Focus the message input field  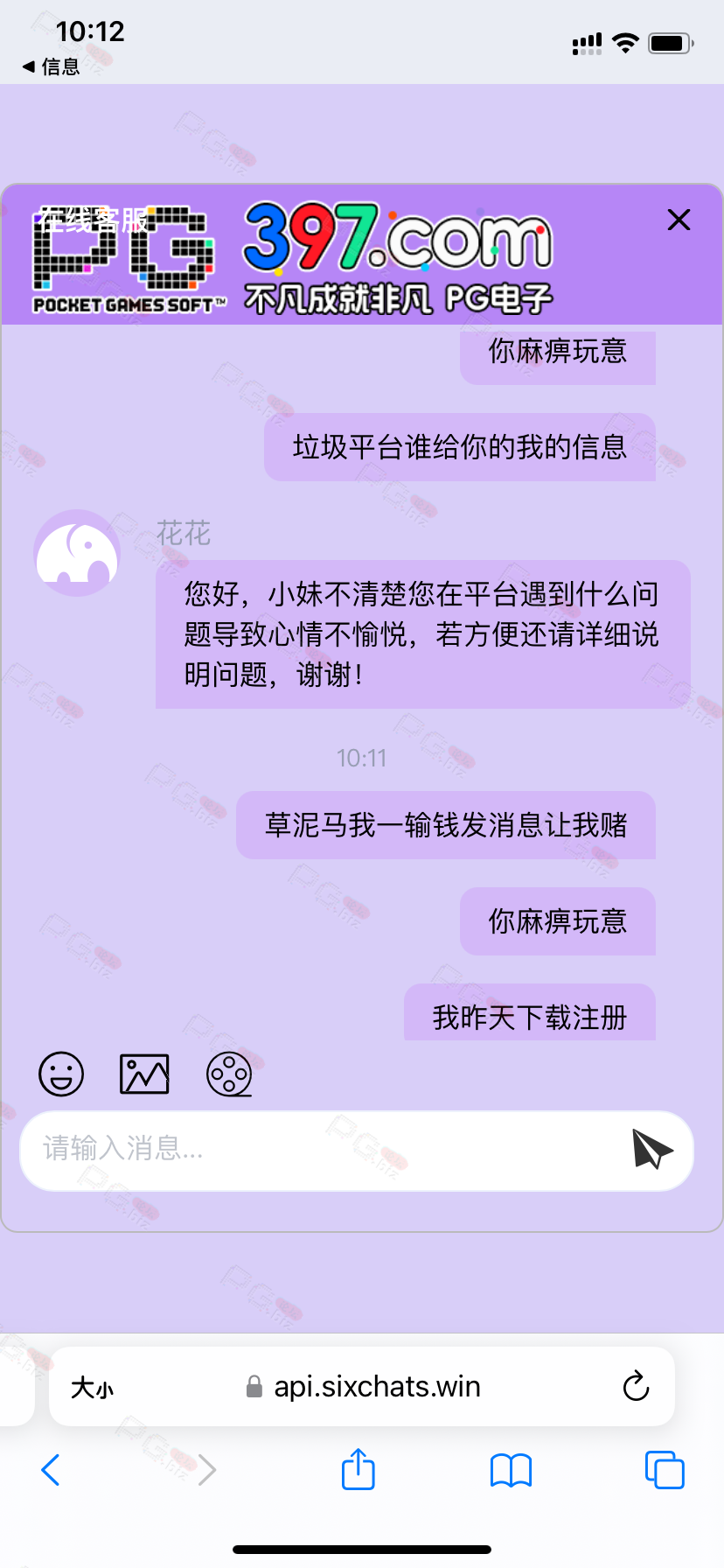pyautogui.click(x=328, y=1150)
